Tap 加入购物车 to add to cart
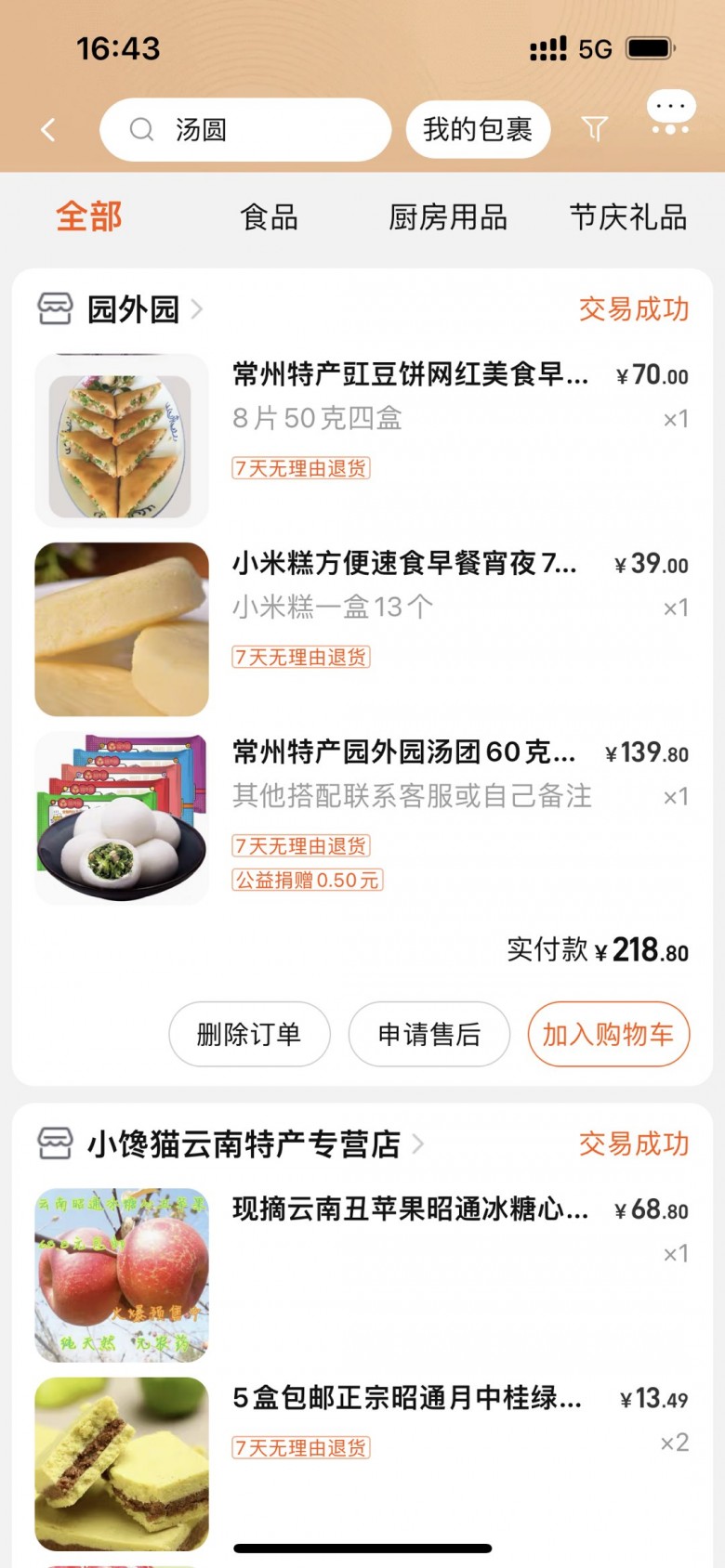 [608, 1034]
